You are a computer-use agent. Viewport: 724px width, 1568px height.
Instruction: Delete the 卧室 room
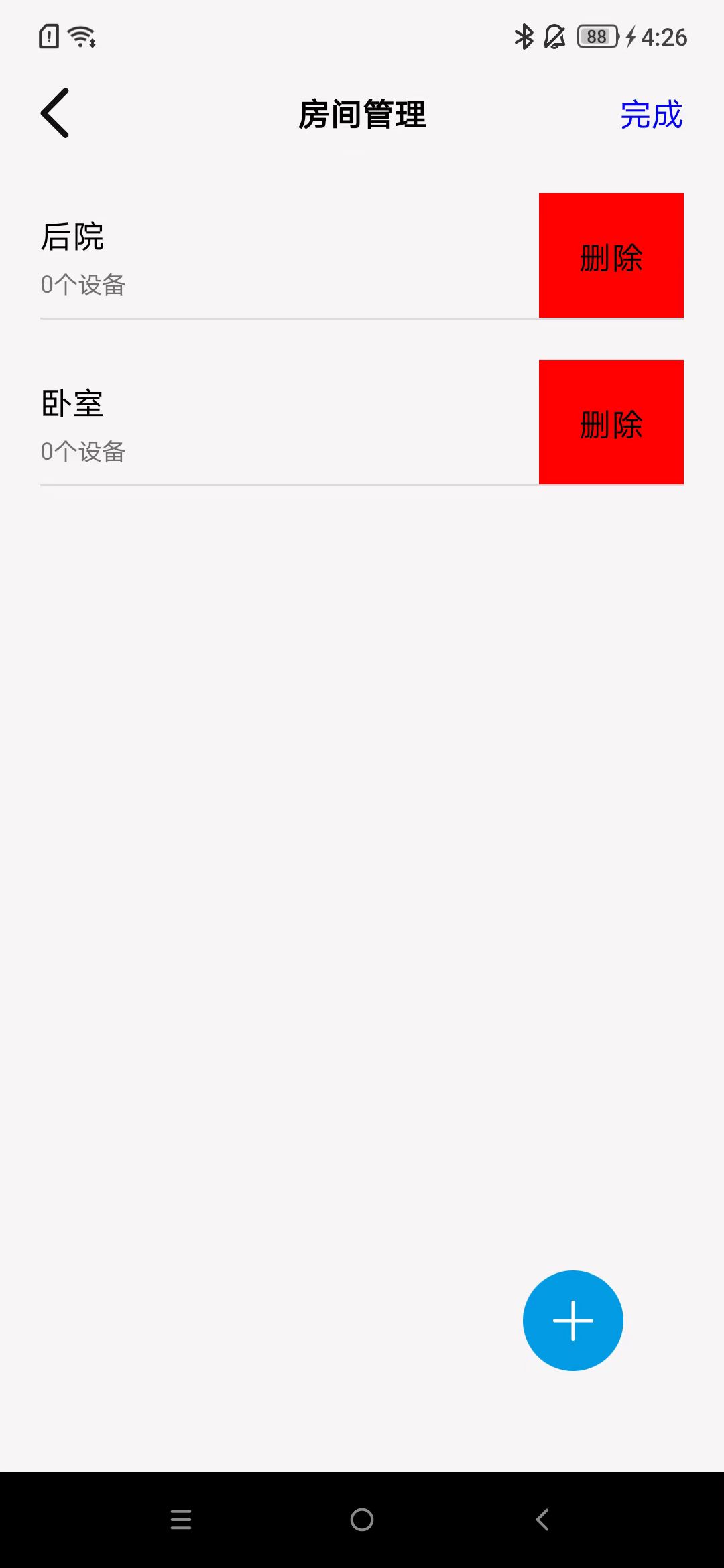611,422
